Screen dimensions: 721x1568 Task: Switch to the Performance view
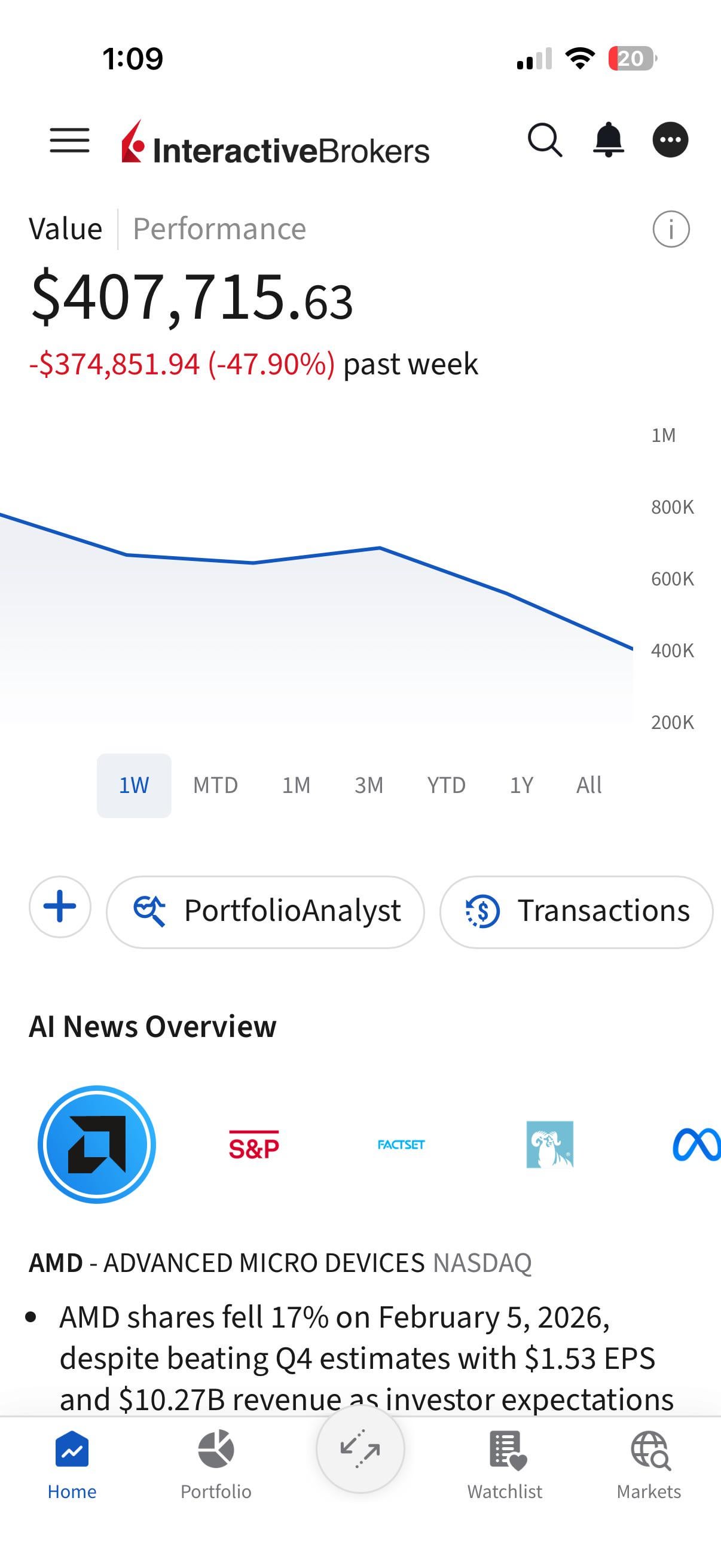pyautogui.click(x=219, y=230)
